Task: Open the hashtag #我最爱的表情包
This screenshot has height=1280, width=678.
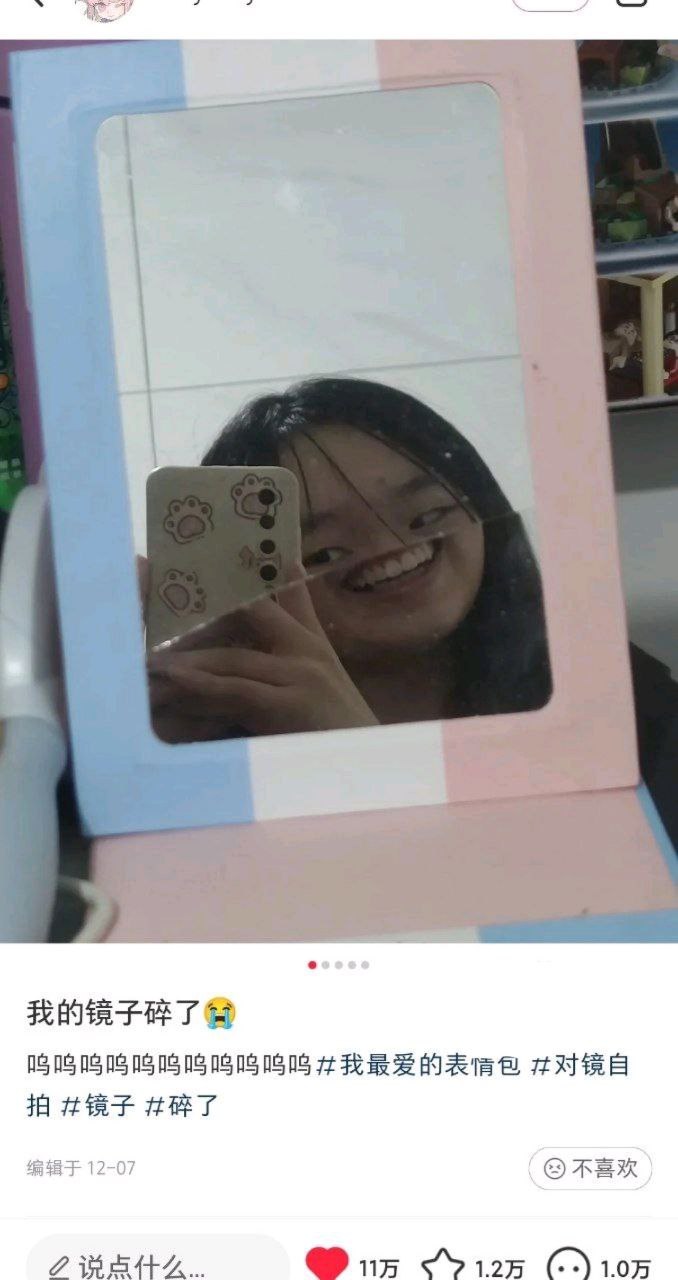Action: tap(418, 1065)
